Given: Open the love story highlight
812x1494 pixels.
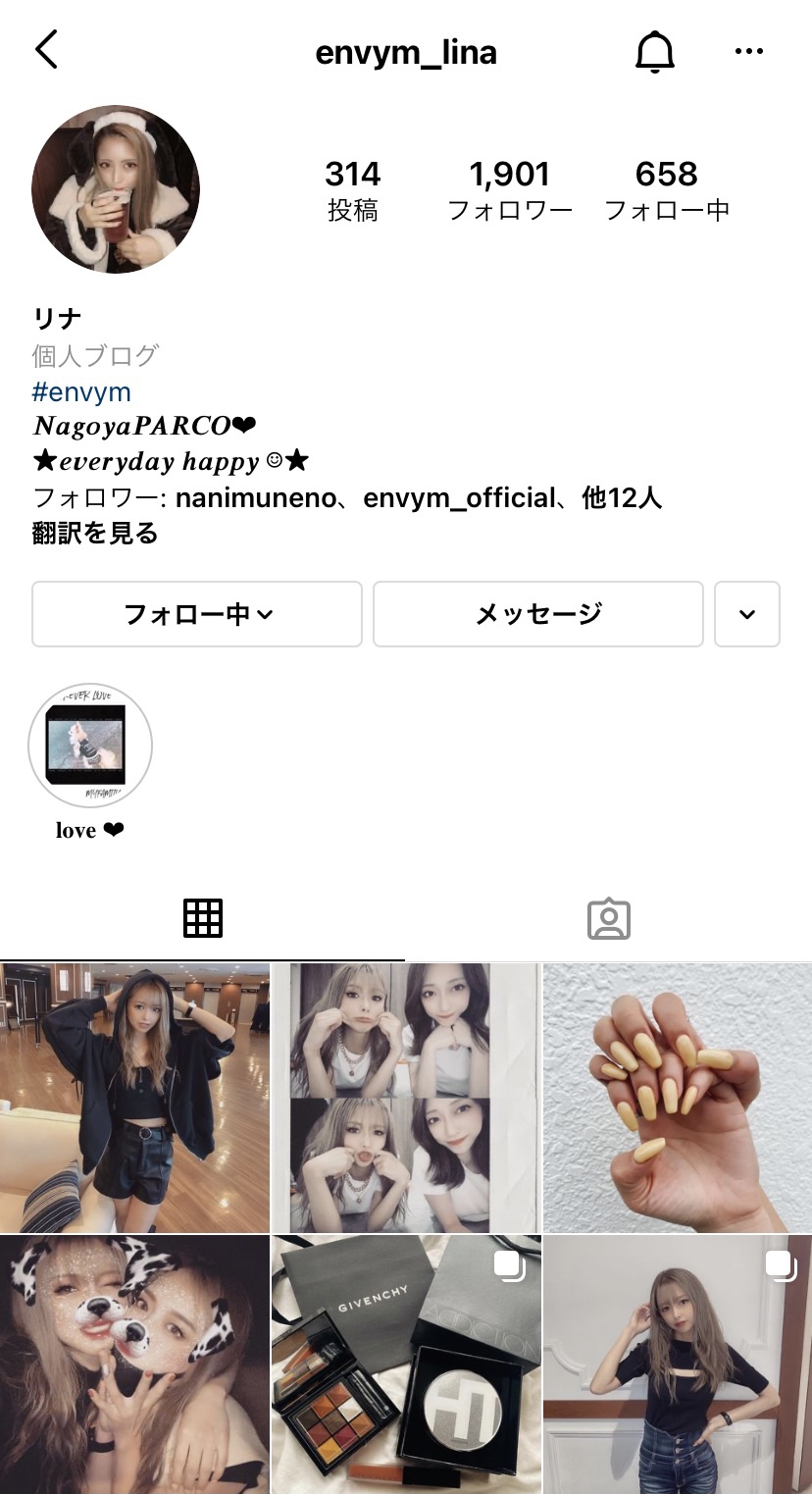Looking at the screenshot, I should (x=90, y=747).
